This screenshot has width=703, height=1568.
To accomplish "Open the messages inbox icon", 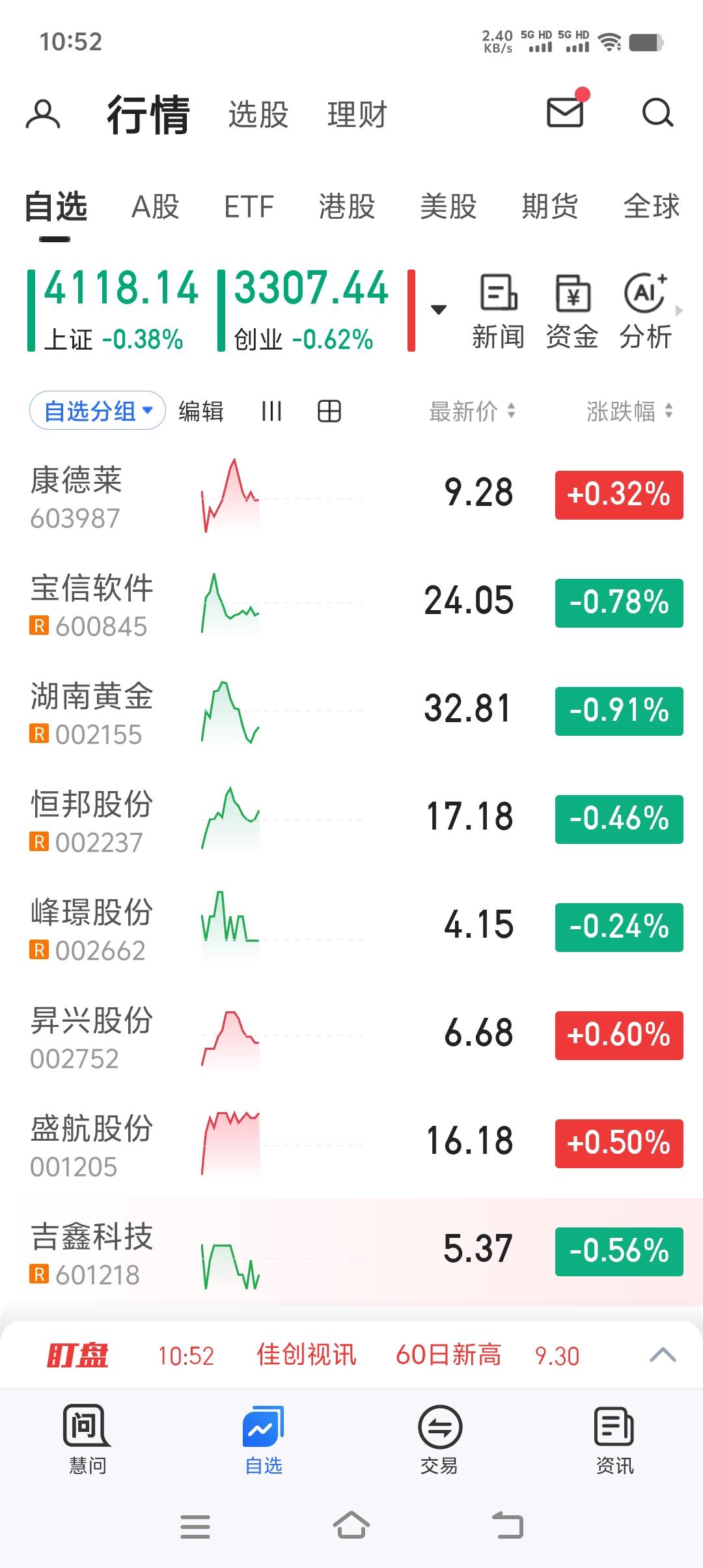I will (x=565, y=113).
